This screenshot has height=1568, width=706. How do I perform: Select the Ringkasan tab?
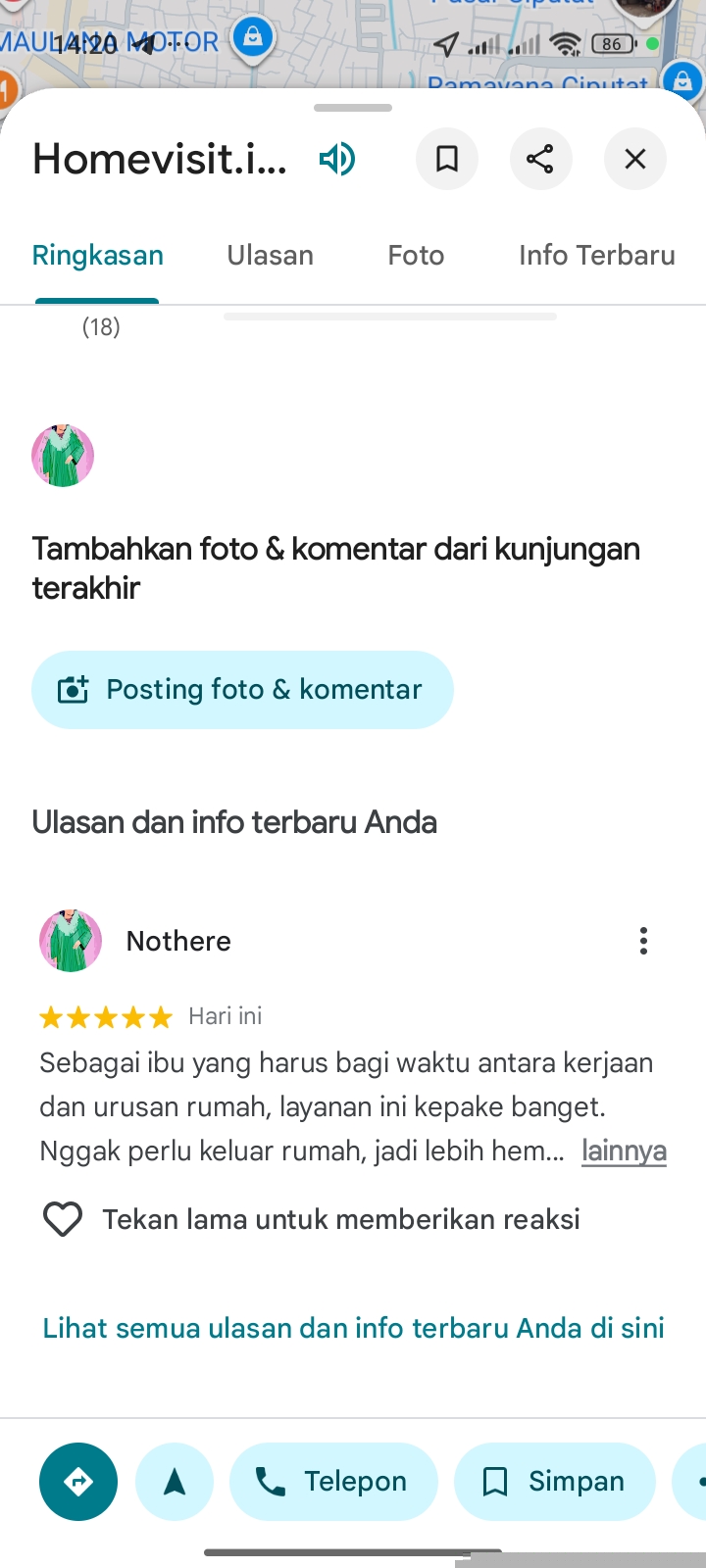98,256
